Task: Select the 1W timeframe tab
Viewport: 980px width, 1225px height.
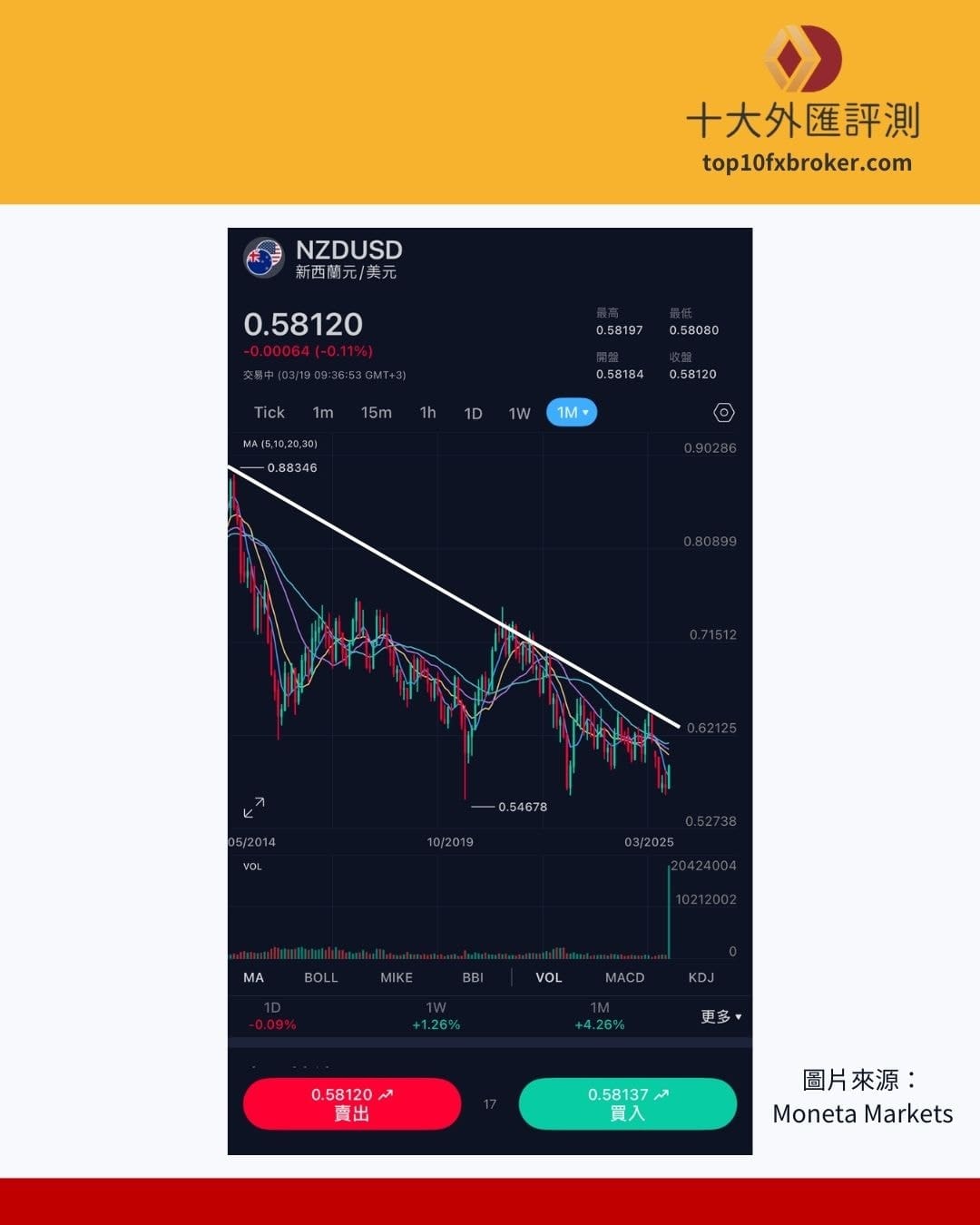Action: point(519,412)
